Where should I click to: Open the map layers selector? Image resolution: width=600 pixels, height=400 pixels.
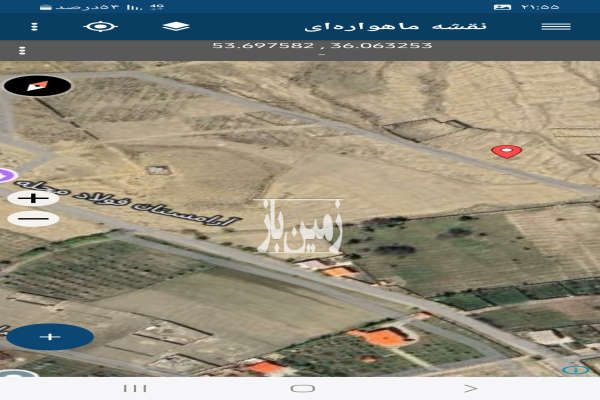click(176, 26)
